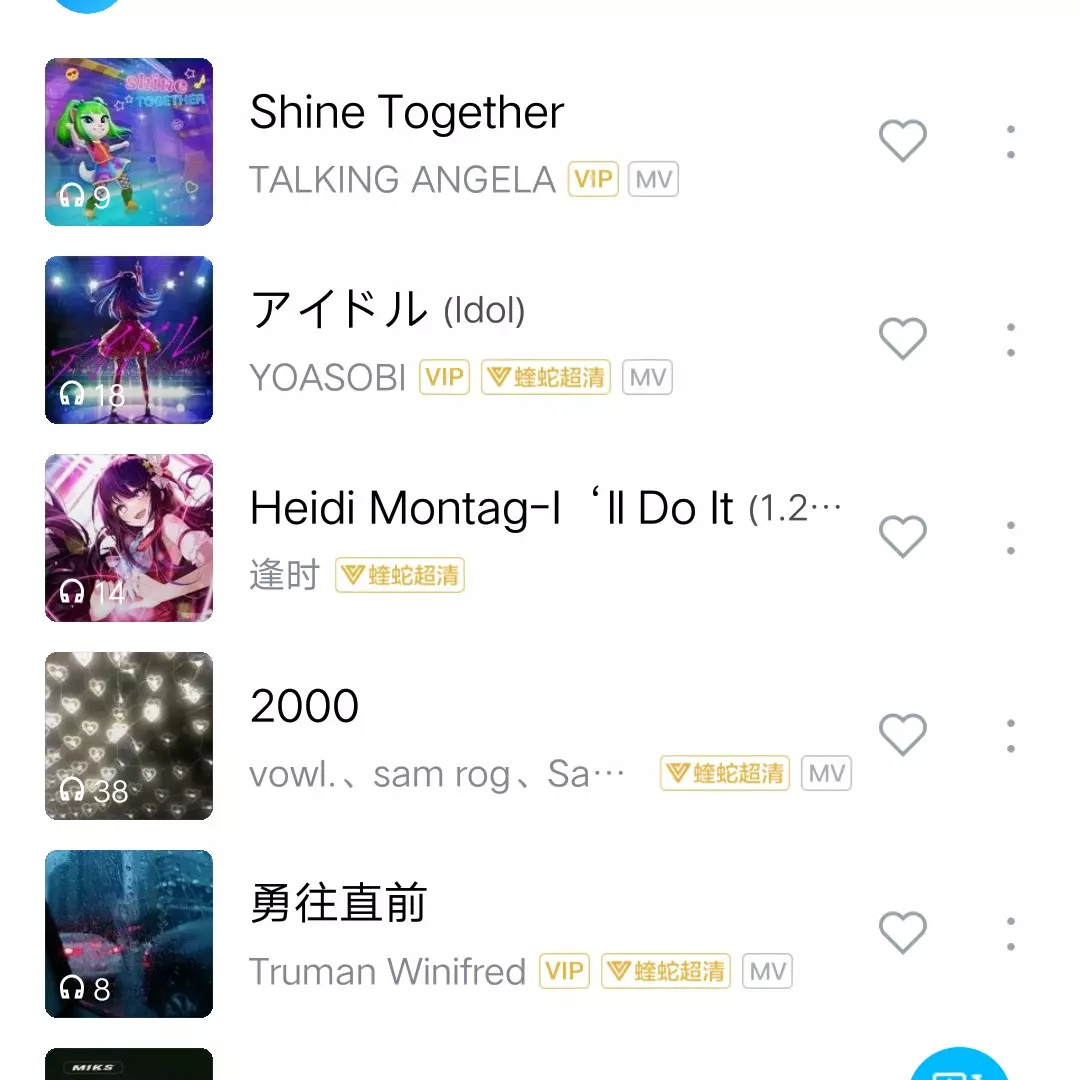The image size is (1080, 1080).
Task: Watch the MV for Shine Together
Action: click(653, 180)
